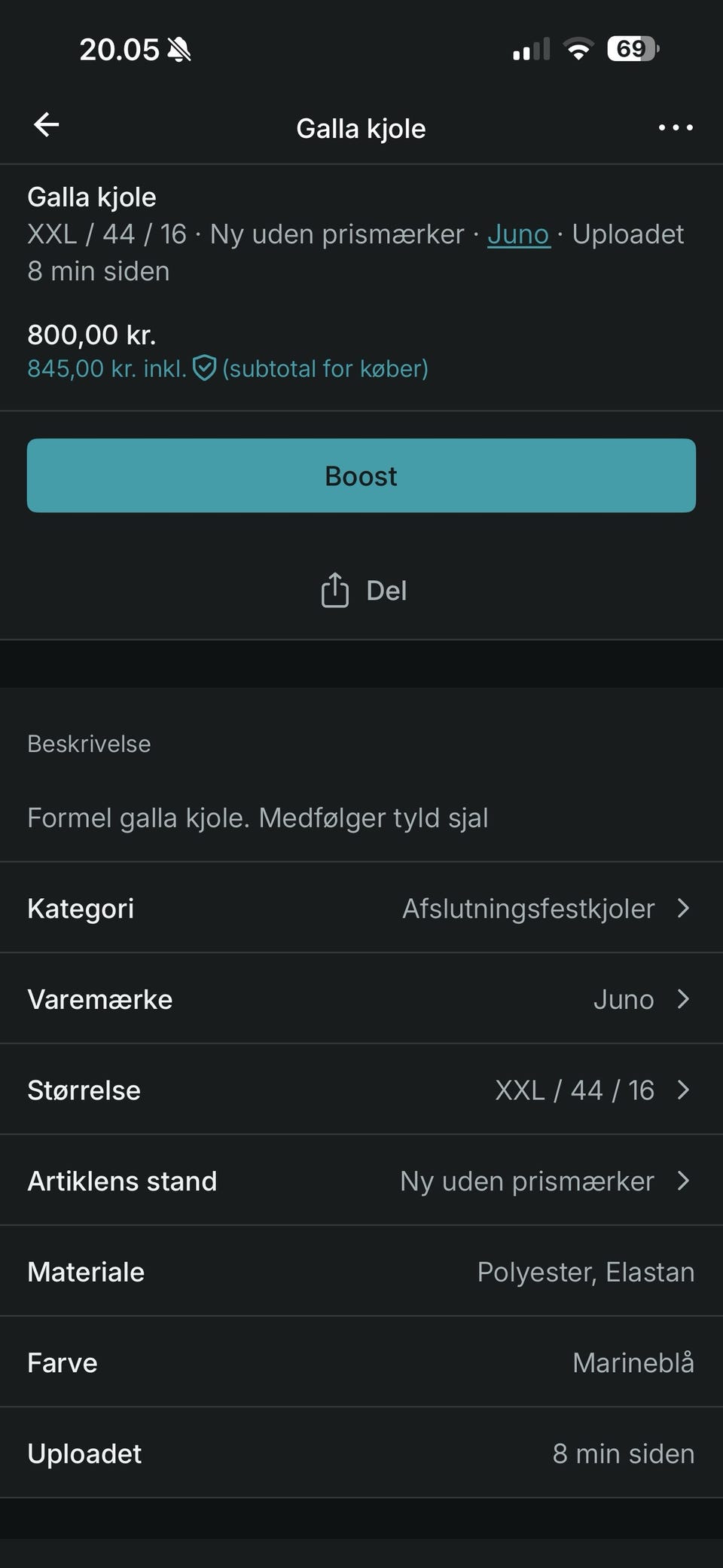
Task: Tap the Galla kjole screen title
Action: tap(361, 127)
